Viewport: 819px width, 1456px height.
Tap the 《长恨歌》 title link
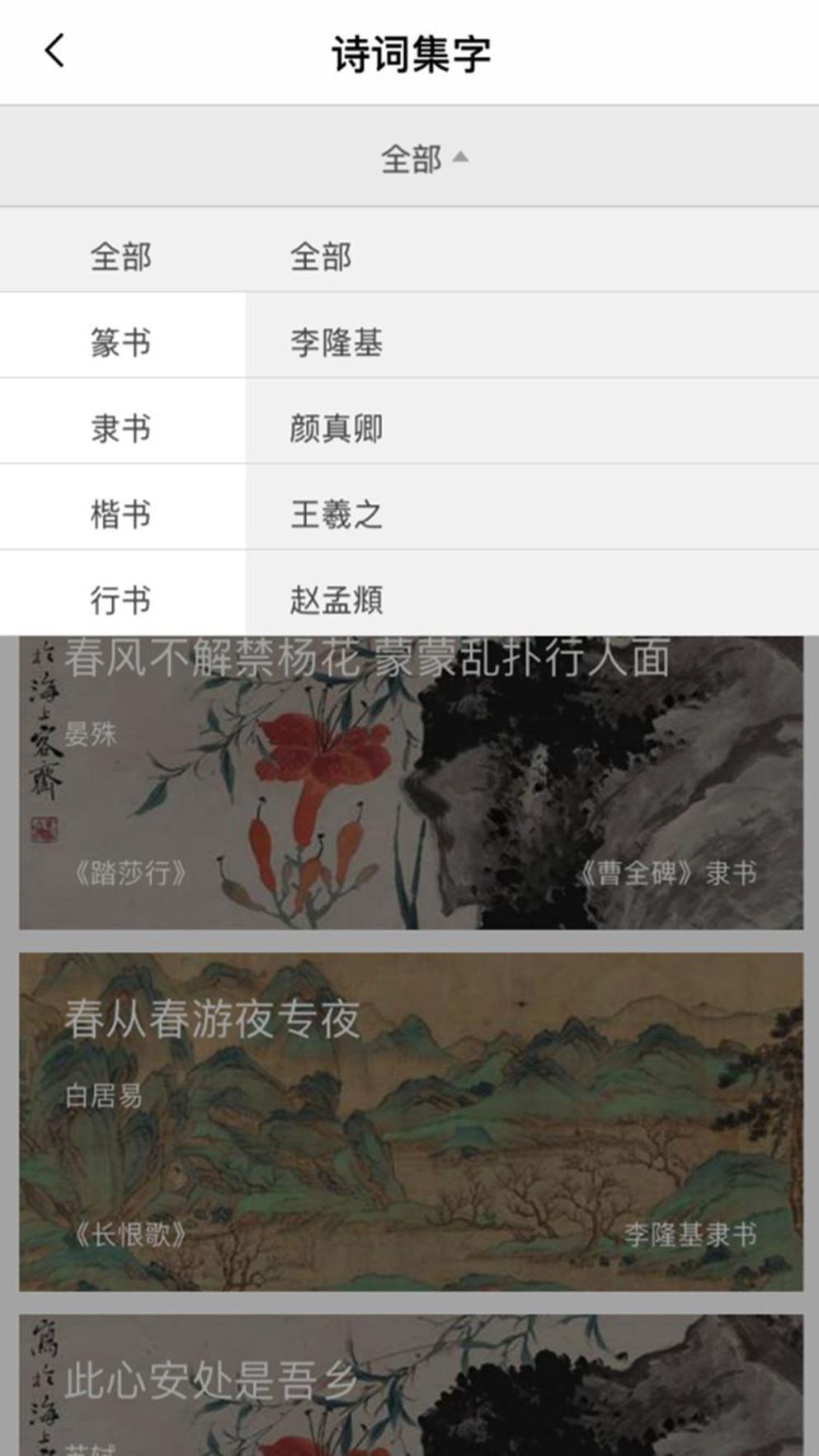pos(128,1234)
